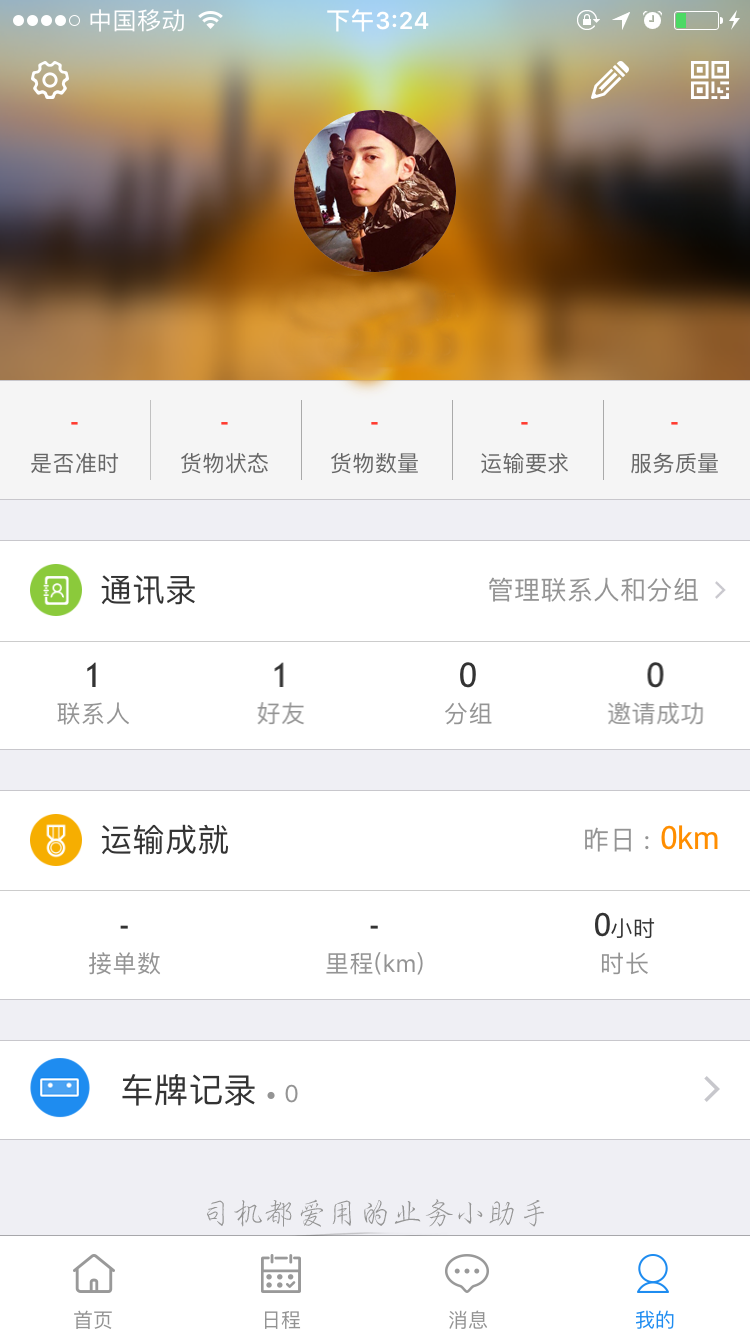The image size is (750, 1334).
Task: Tap the pencil icon to edit profile
Action: pyautogui.click(x=610, y=80)
